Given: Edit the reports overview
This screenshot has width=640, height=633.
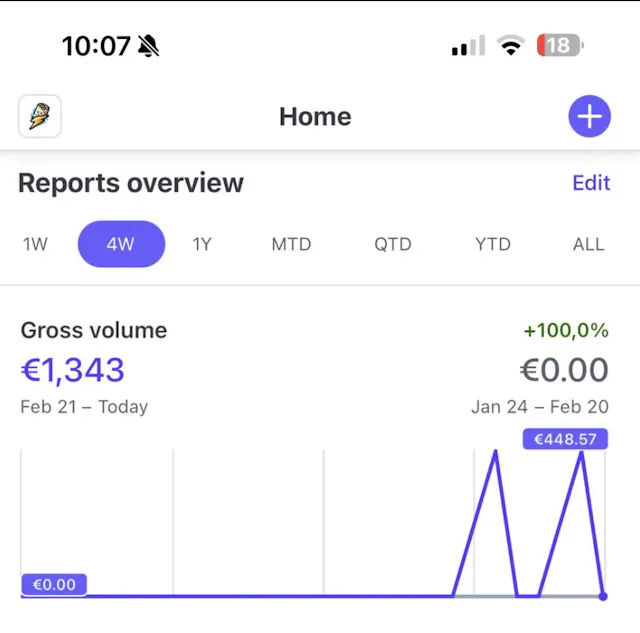Looking at the screenshot, I should pos(591,183).
